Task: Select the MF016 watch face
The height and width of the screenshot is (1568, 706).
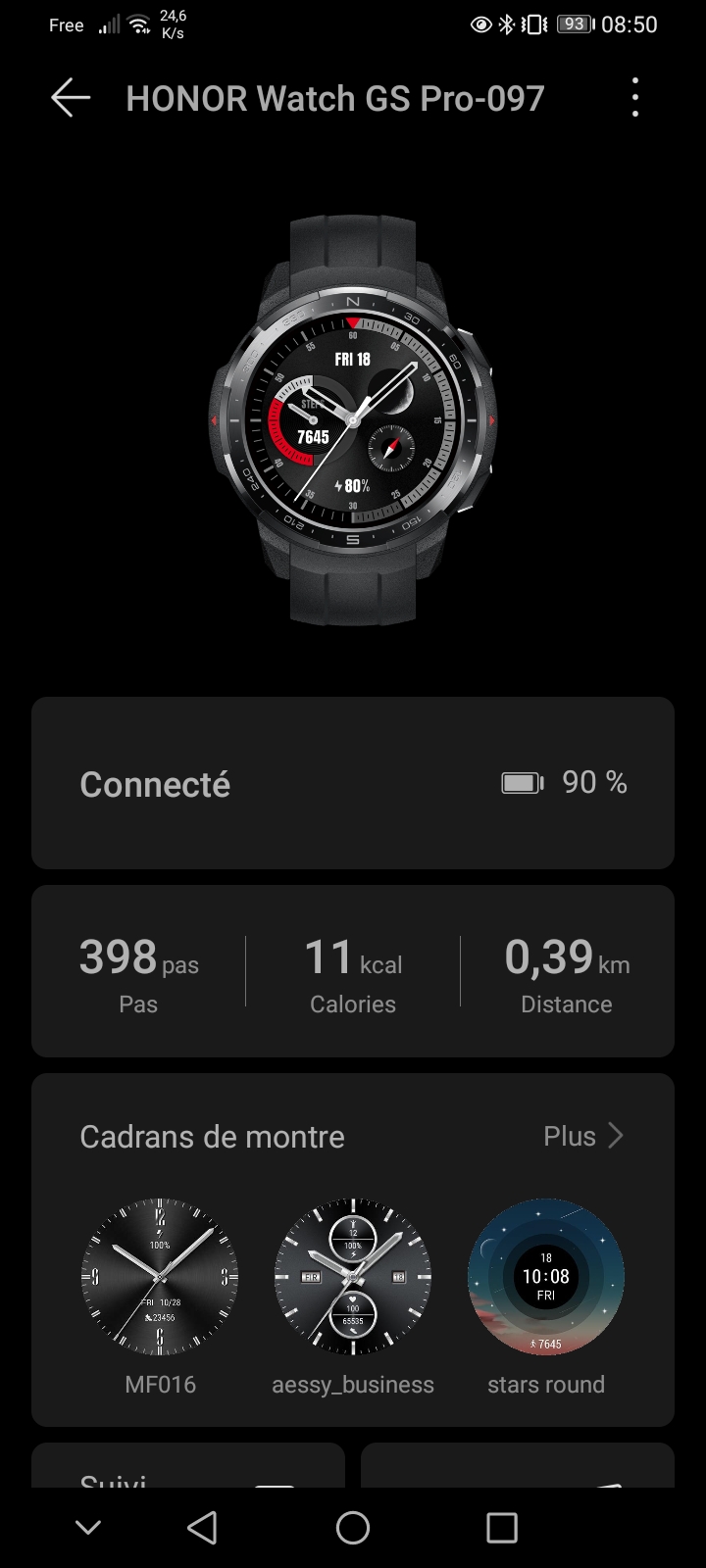Action: pyautogui.click(x=160, y=1277)
